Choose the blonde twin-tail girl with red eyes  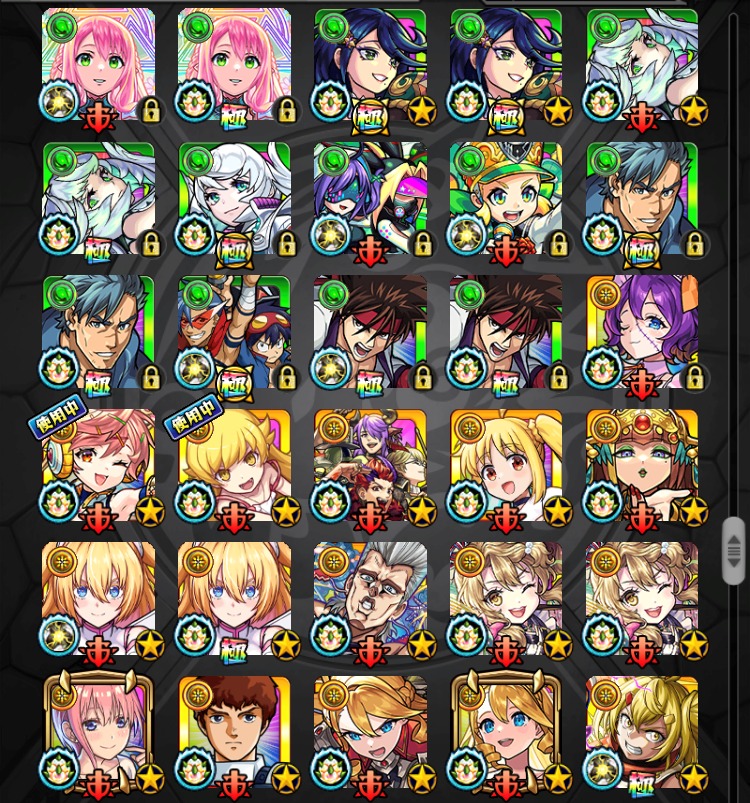tap(506, 466)
